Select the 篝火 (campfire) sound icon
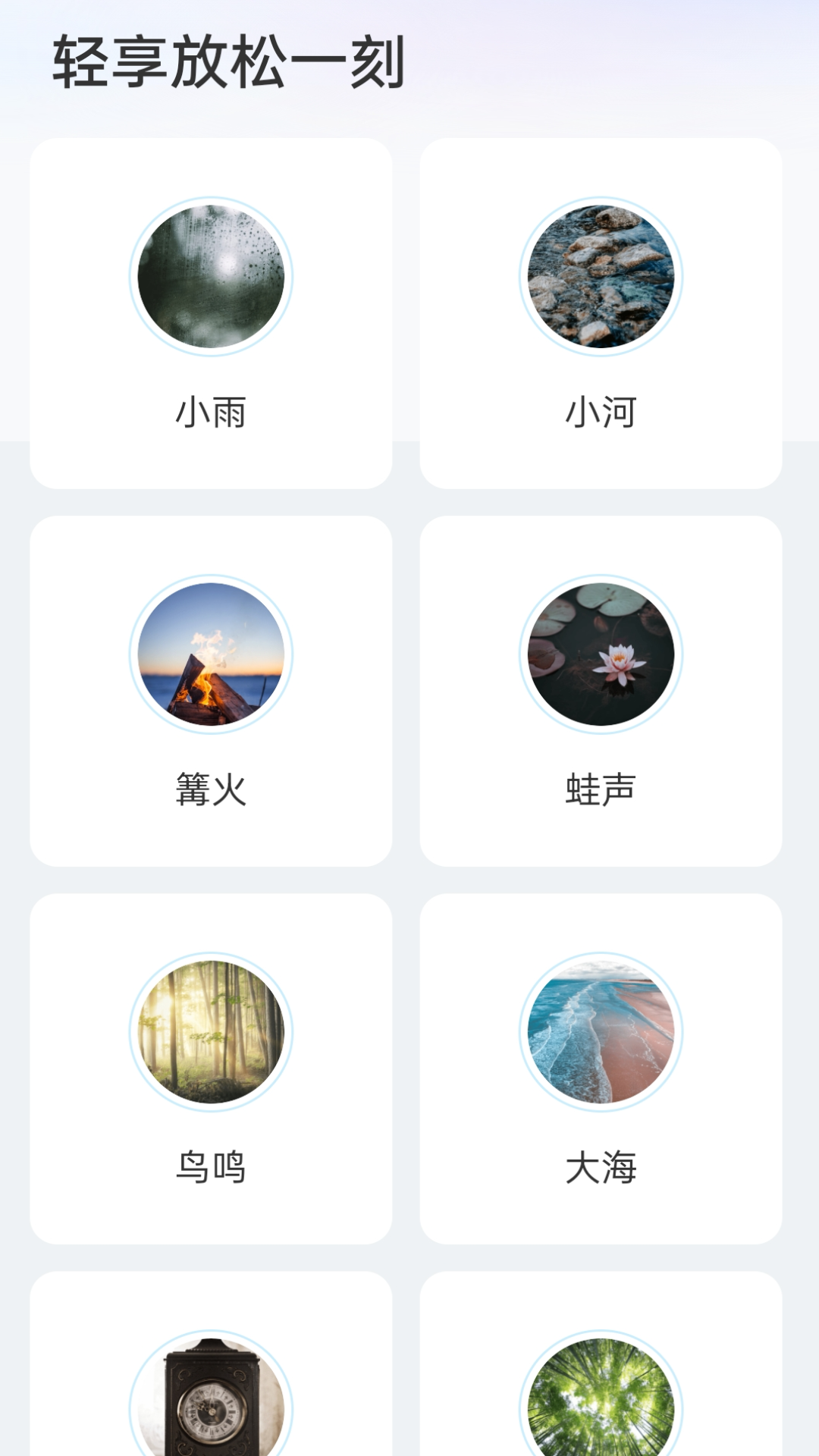Image resolution: width=819 pixels, height=1456 pixels. 210,654
